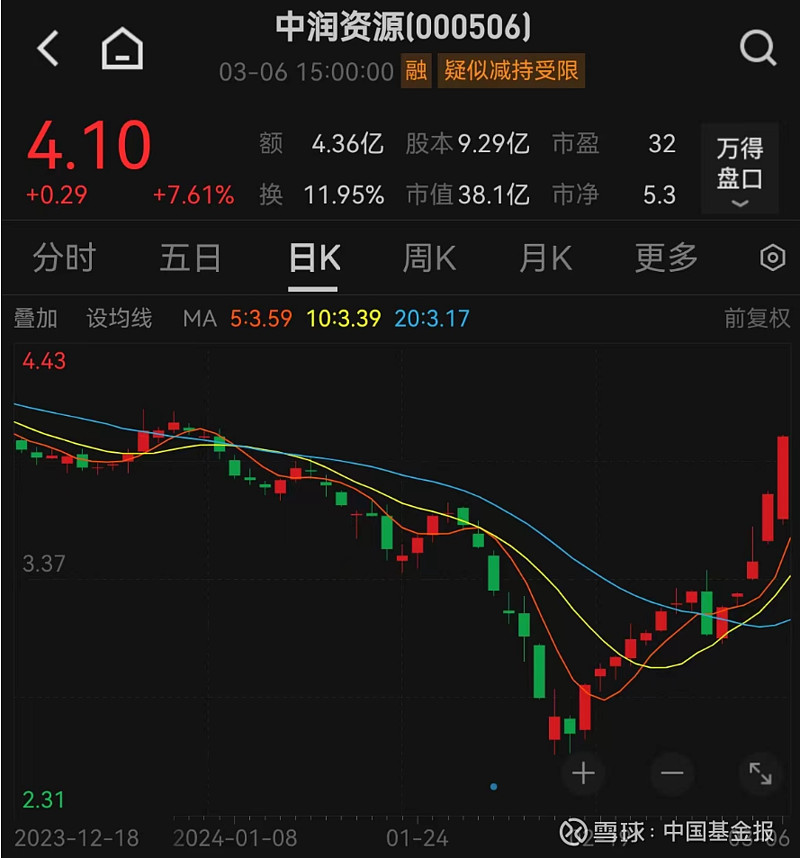
Task: Expand the 万得盘口 panel chevron
Action: pyautogui.click(x=740, y=204)
